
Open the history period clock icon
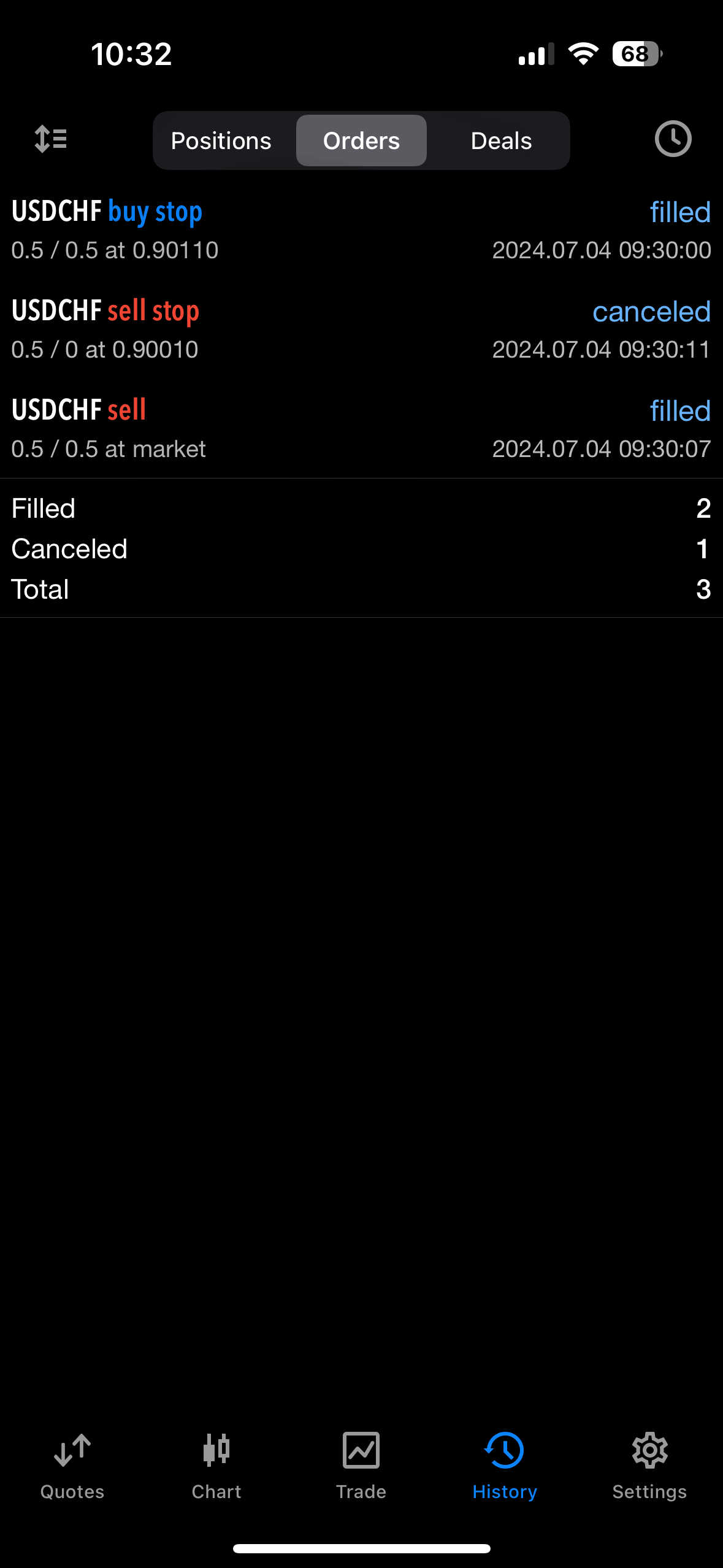(x=673, y=139)
